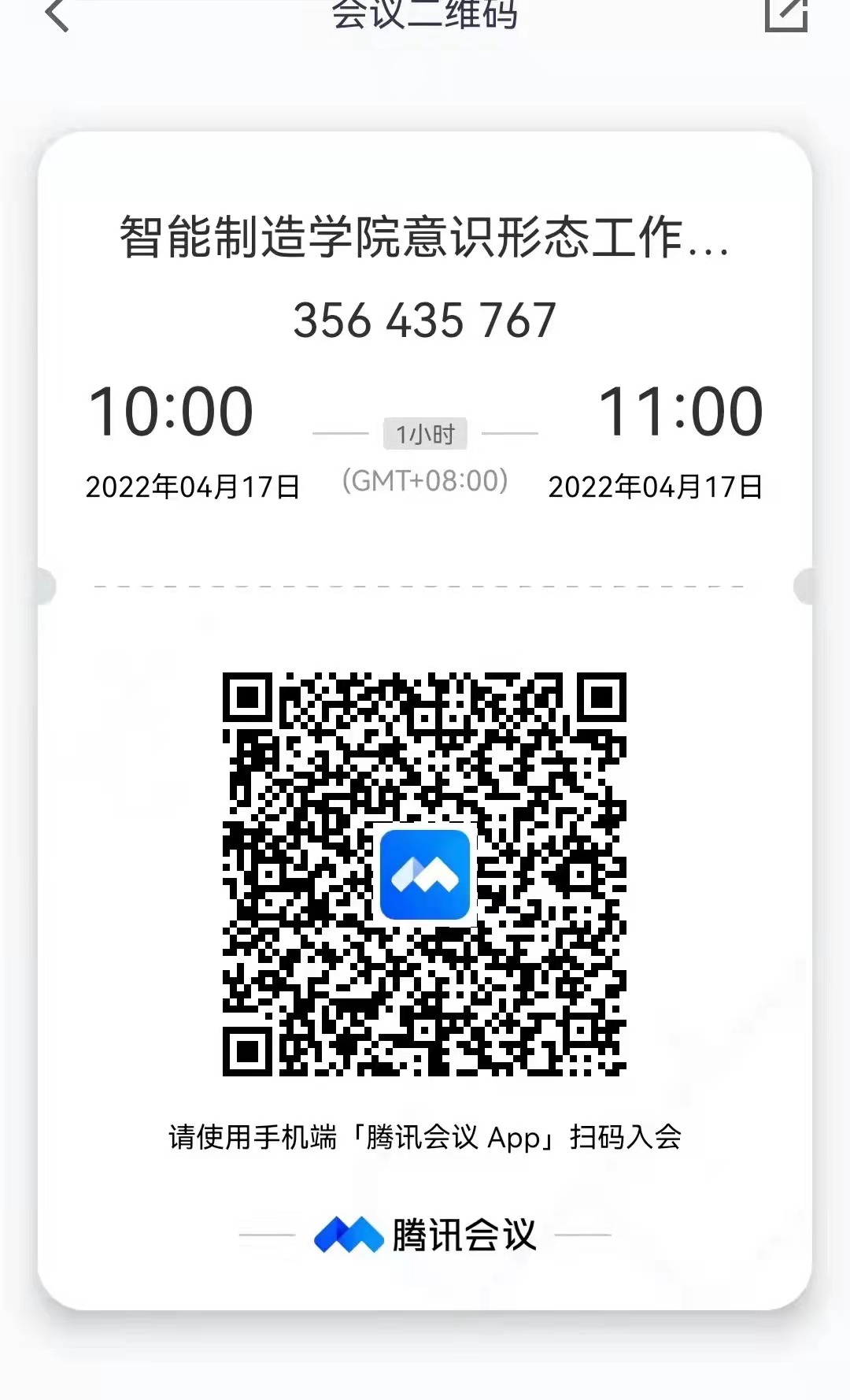Share the meeting QR code
Screen dimensions: 850x1400
pos(786,14)
